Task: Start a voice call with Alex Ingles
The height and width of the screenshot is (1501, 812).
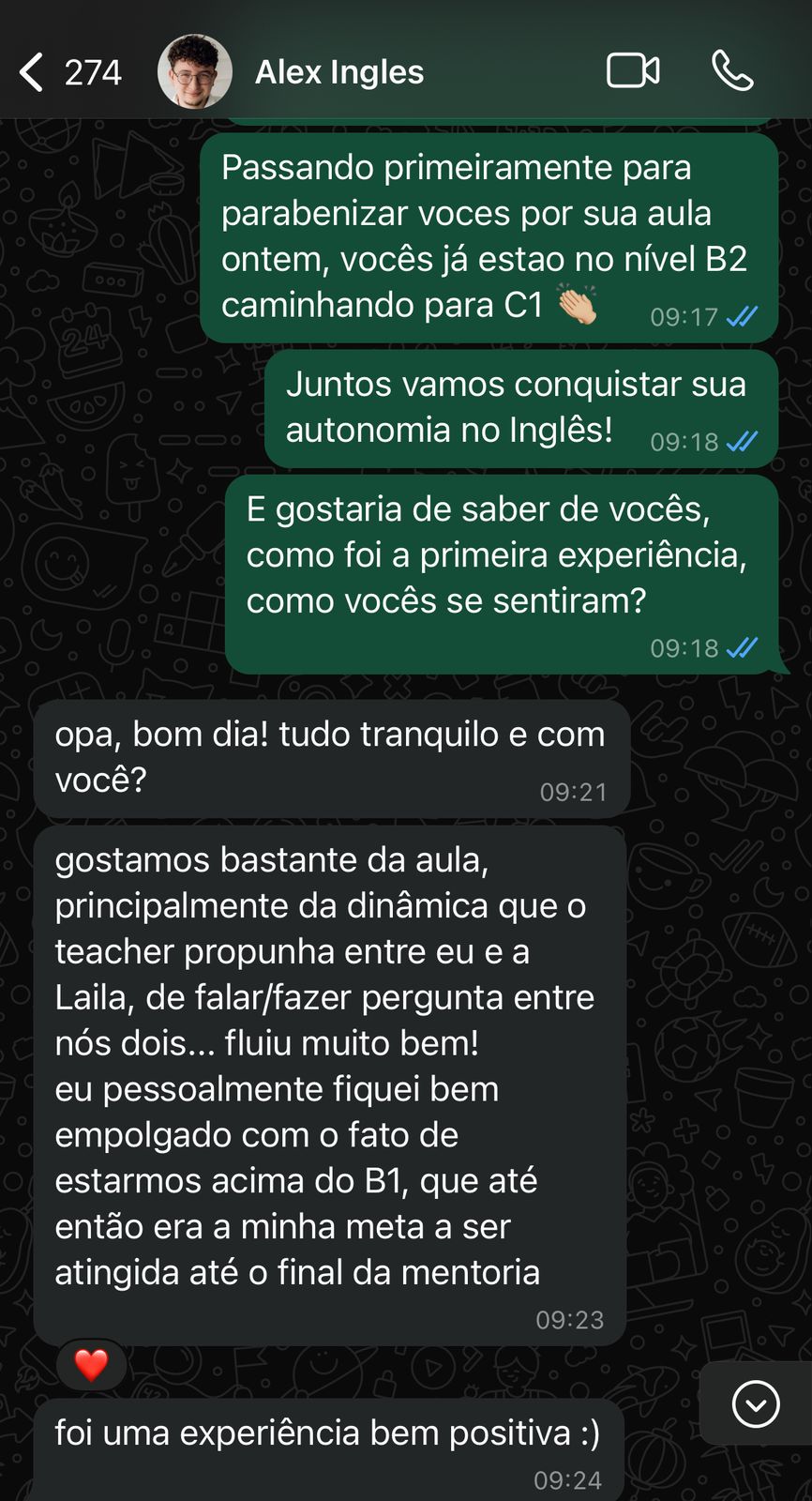Action: pos(732,71)
